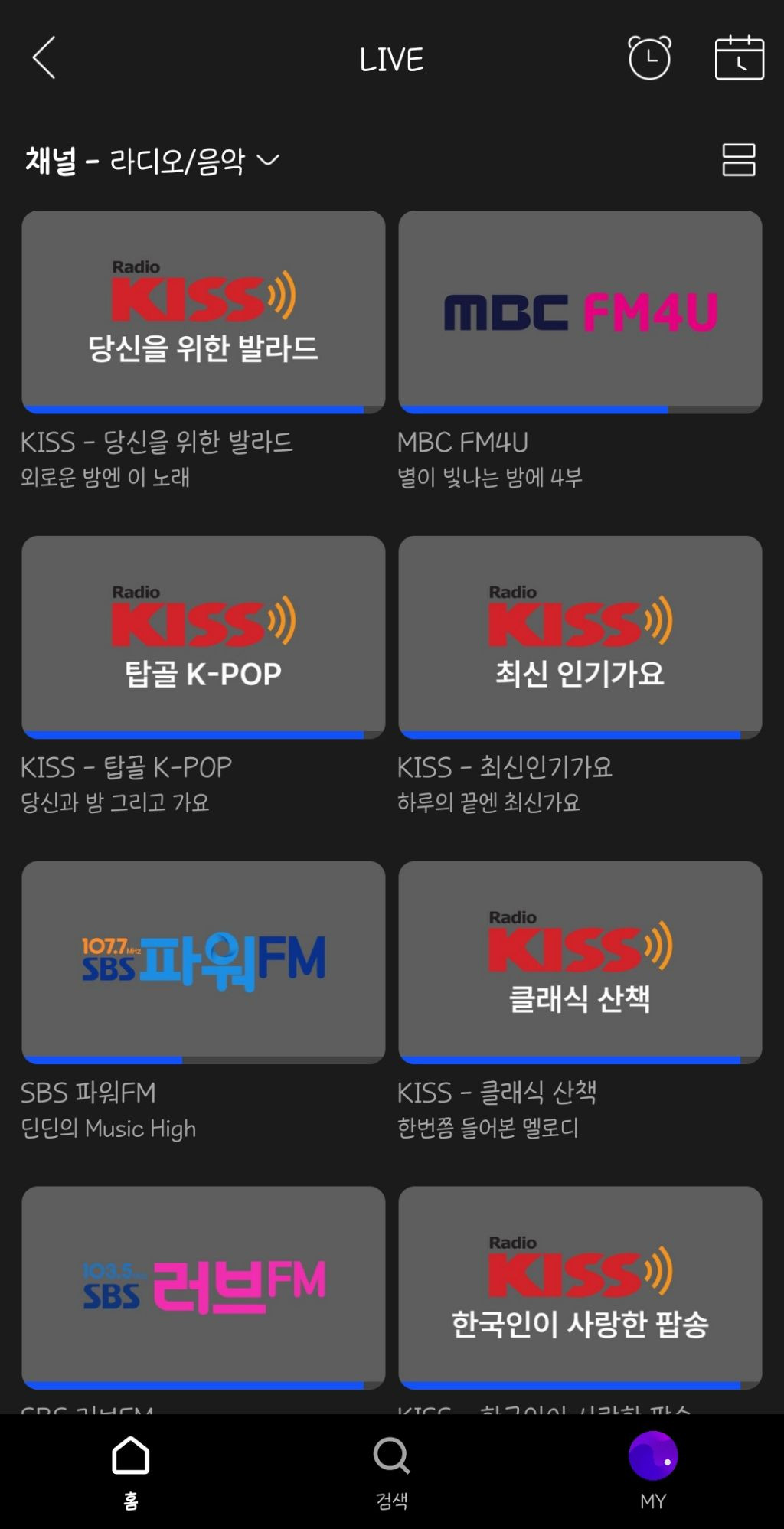Play the MBC FM4U channel

tap(580, 310)
